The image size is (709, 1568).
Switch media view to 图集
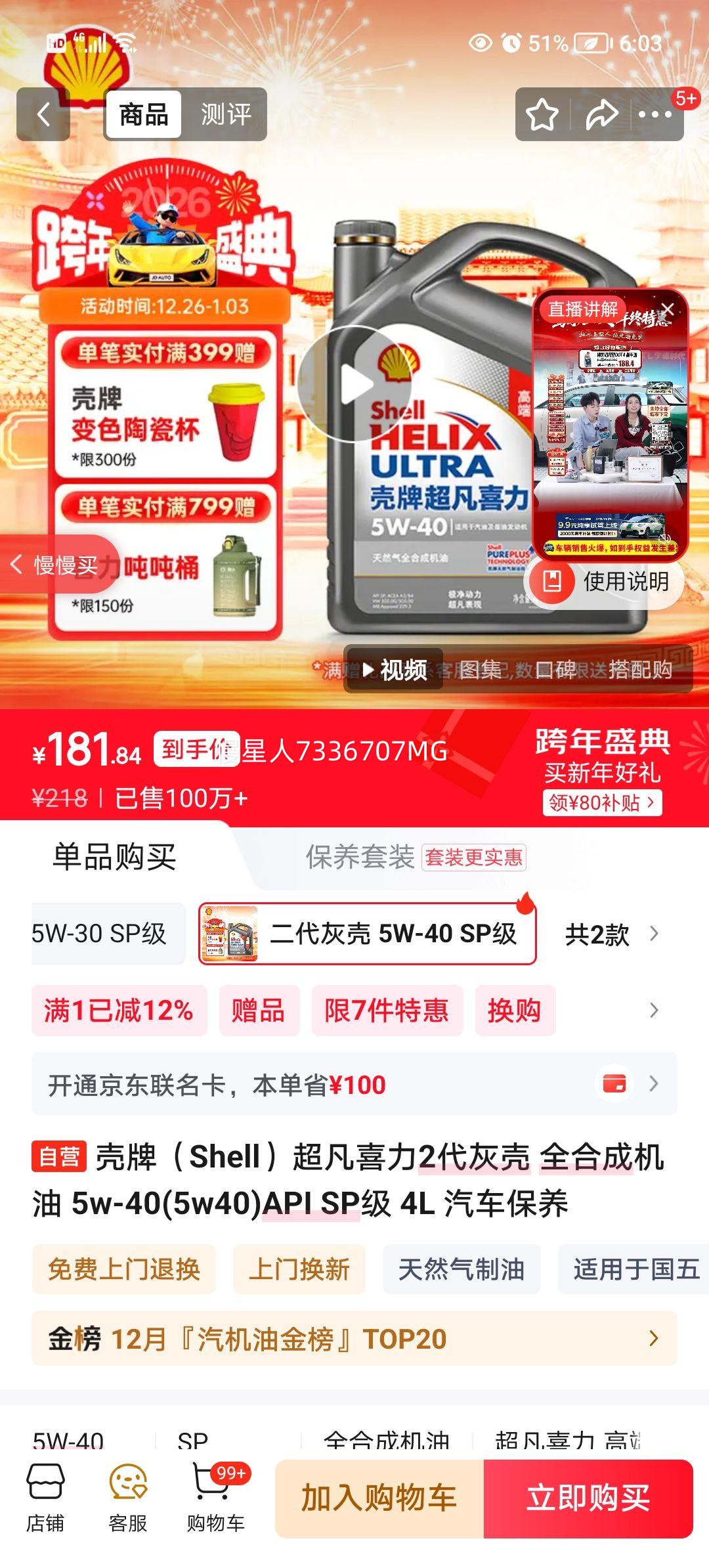coord(484,668)
